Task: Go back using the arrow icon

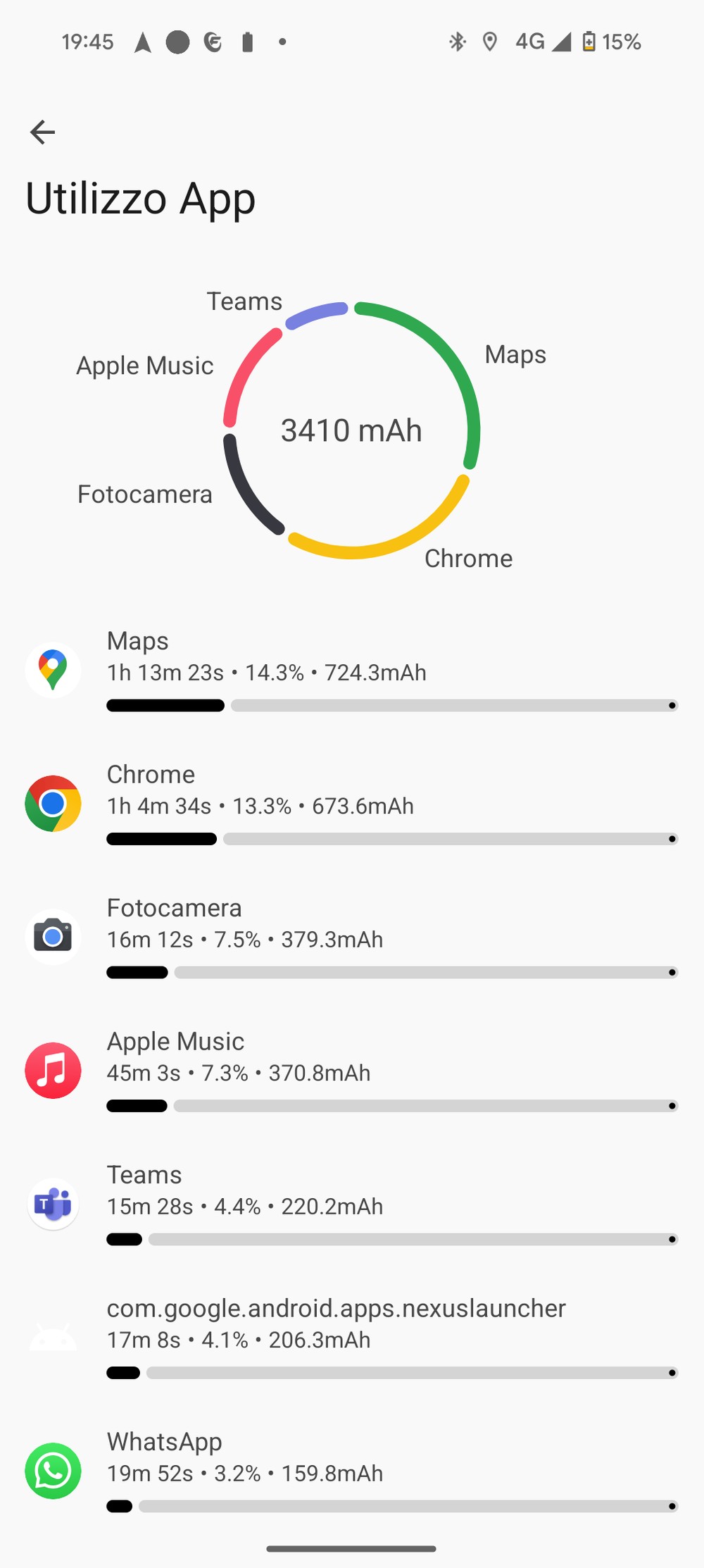Action: 42,132
